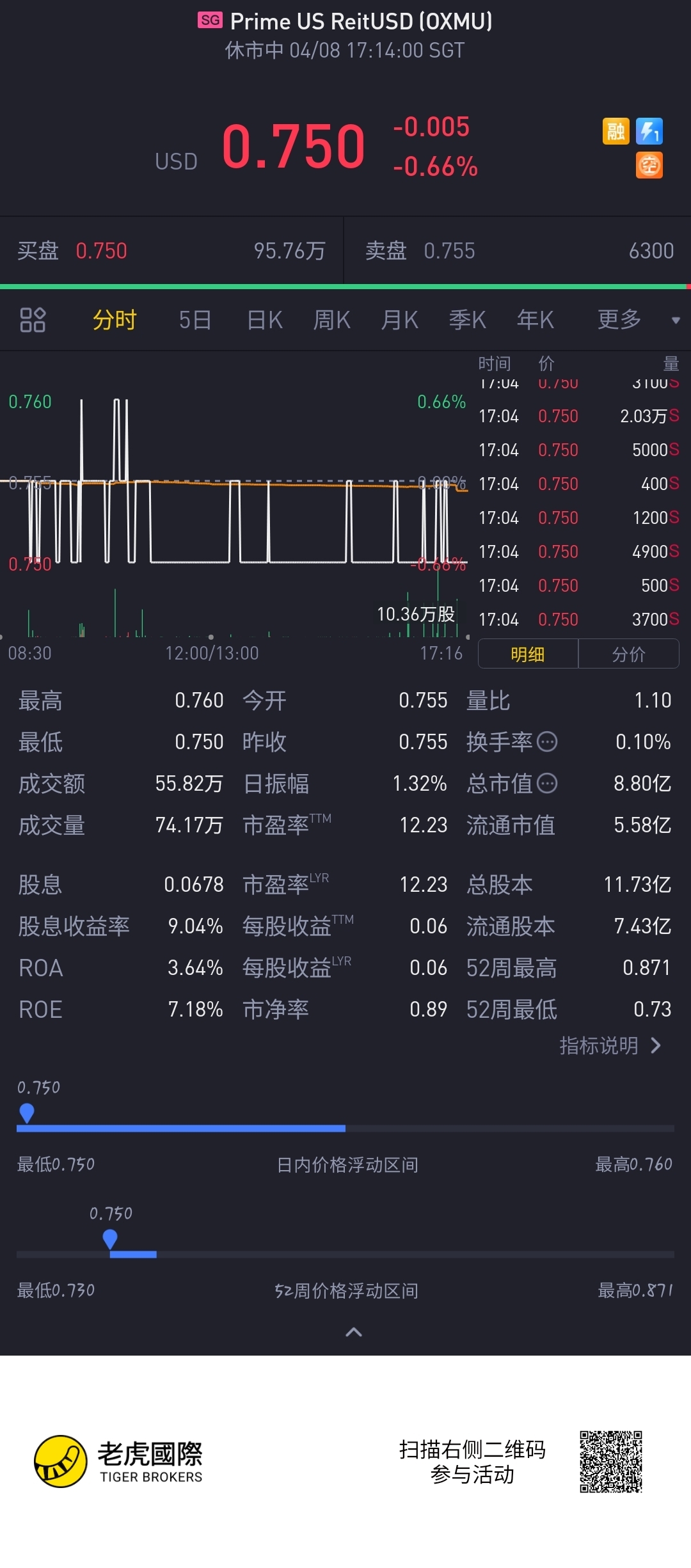This screenshot has width=691, height=1568.
Task: Switch to the 5日 chart tab
Action: coord(195,320)
